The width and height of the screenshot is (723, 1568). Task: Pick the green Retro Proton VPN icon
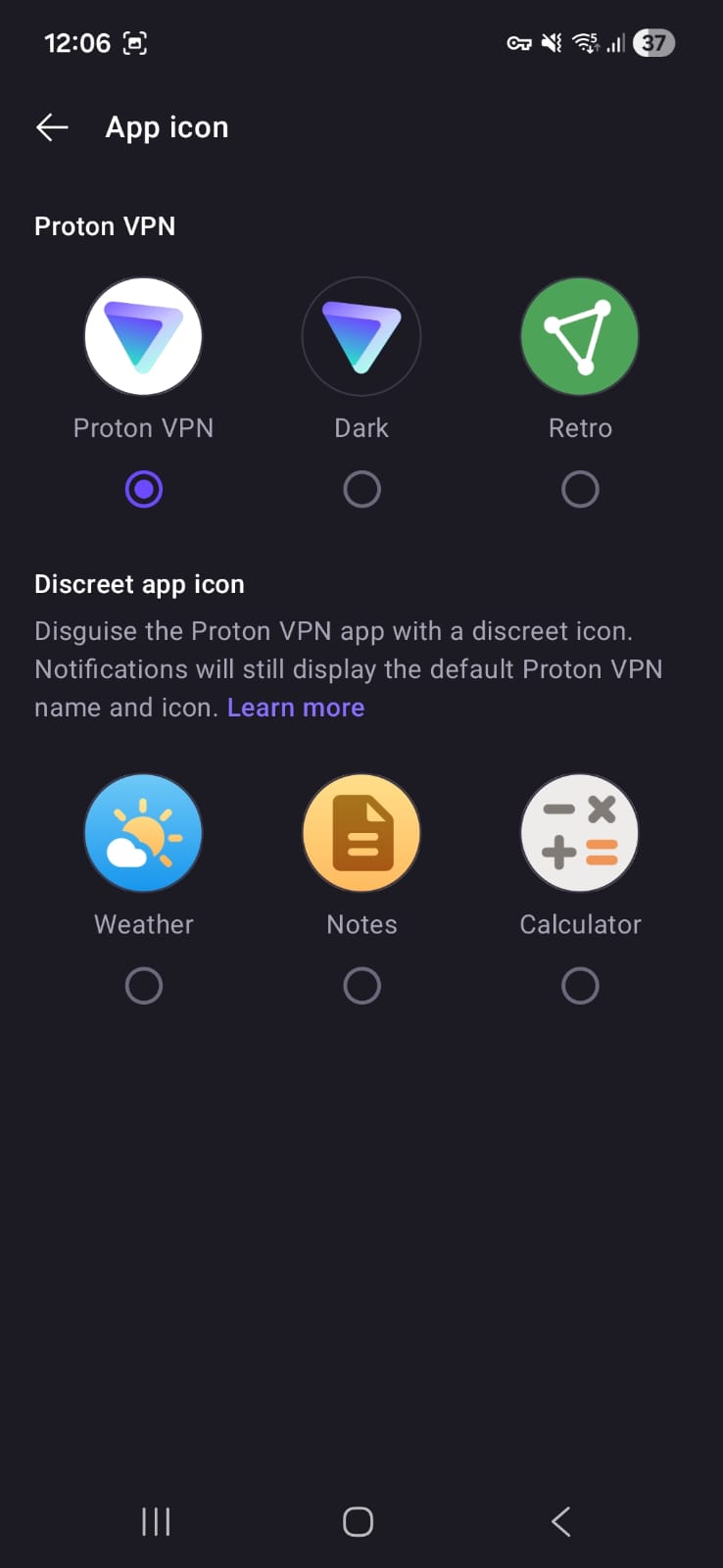click(x=579, y=336)
